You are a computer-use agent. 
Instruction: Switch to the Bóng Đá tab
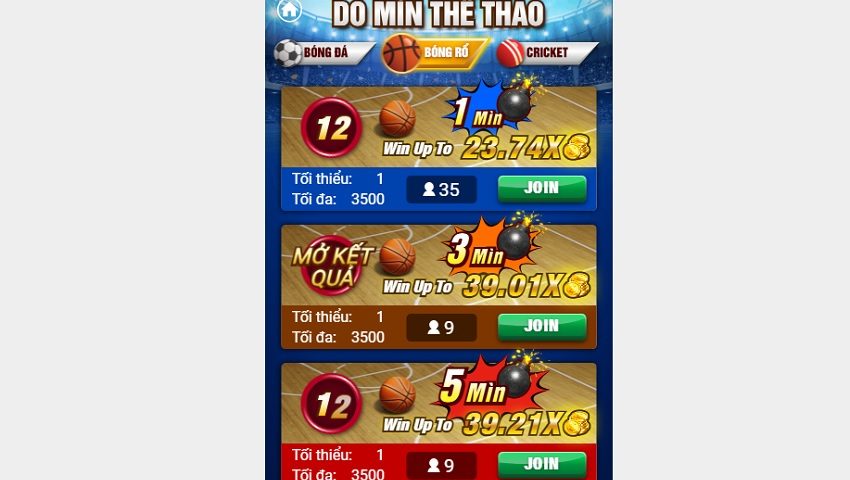point(323,52)
